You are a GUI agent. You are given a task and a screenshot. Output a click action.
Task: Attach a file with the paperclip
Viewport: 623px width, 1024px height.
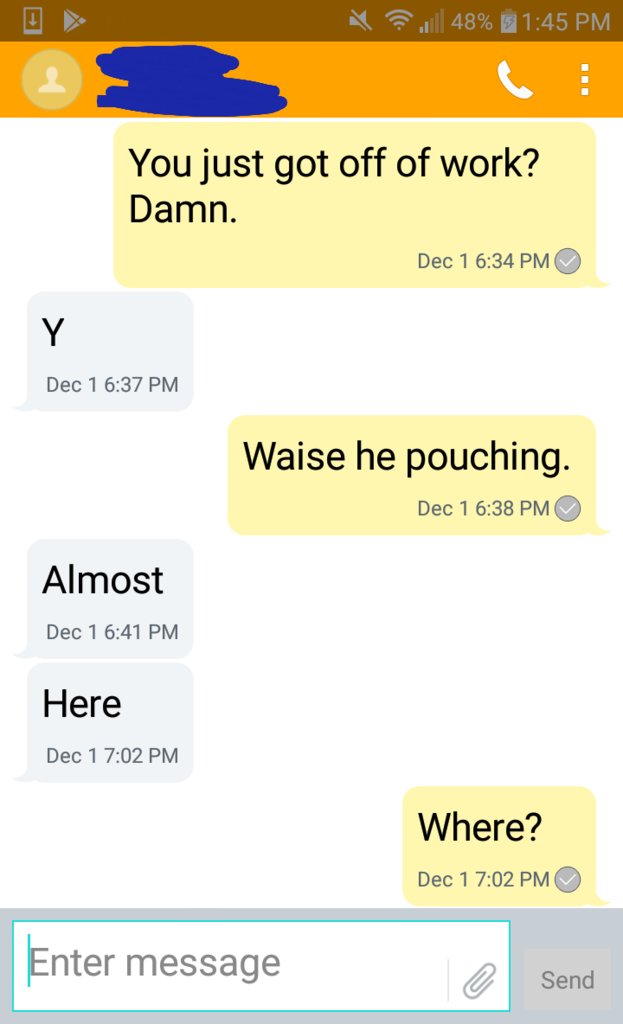[479, 981]
